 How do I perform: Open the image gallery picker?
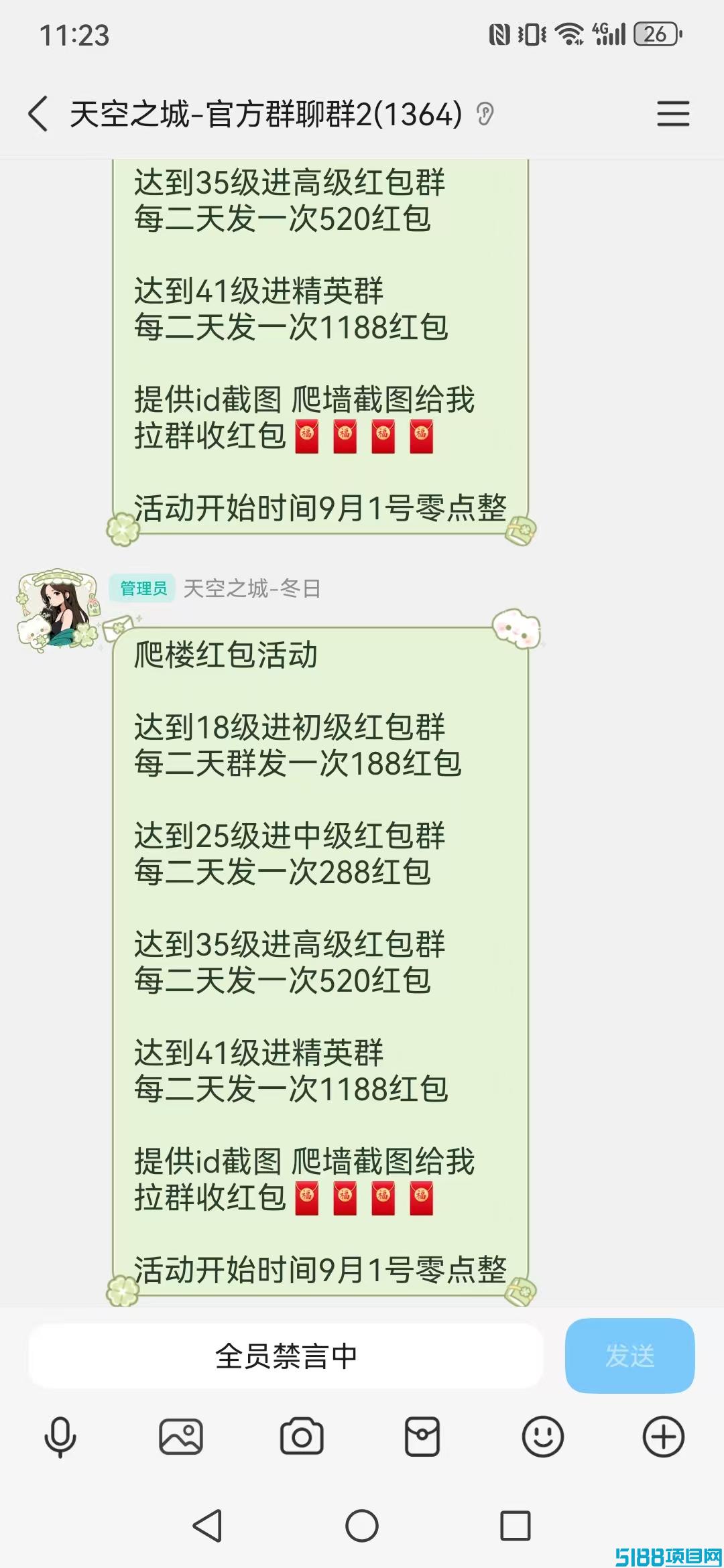[181, 1437]
